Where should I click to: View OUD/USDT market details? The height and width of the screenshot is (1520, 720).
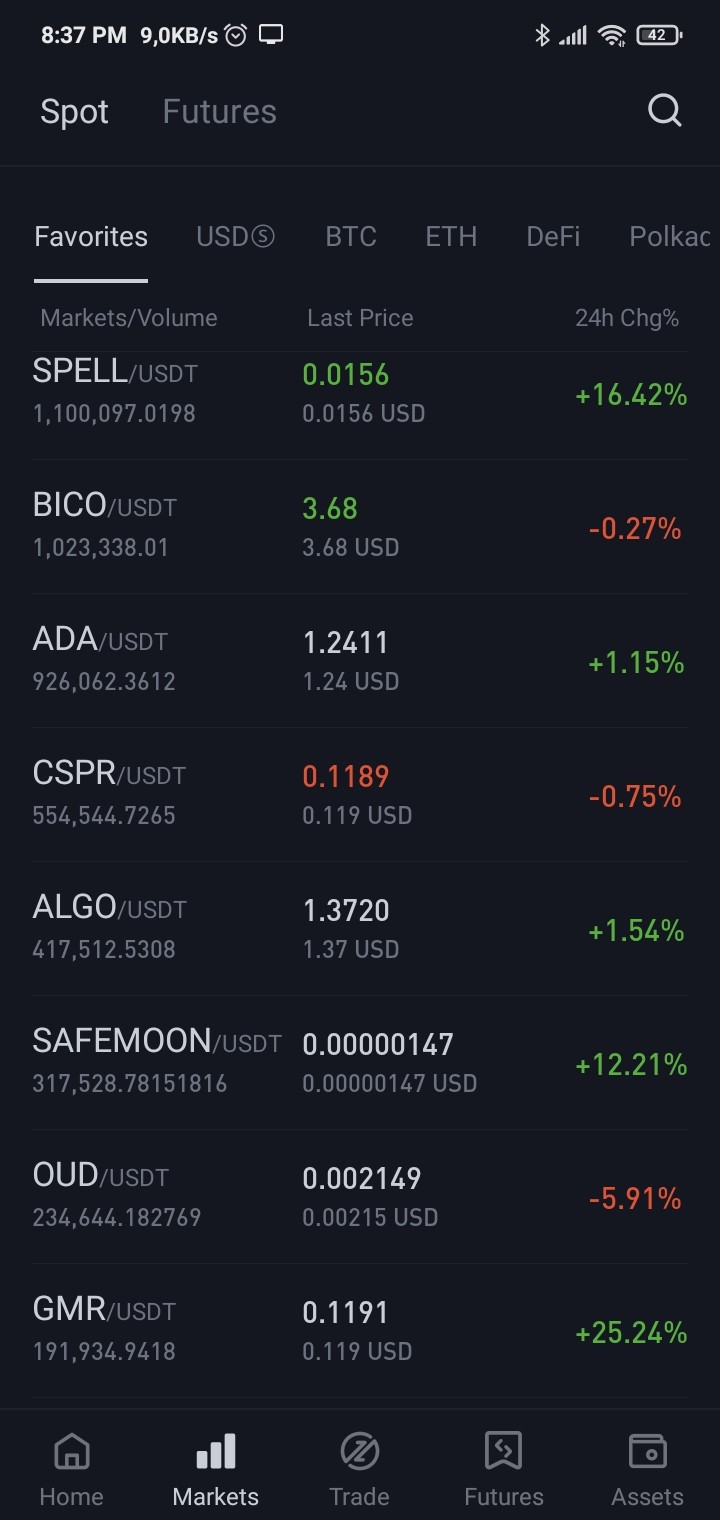[x=360, y=1197]
